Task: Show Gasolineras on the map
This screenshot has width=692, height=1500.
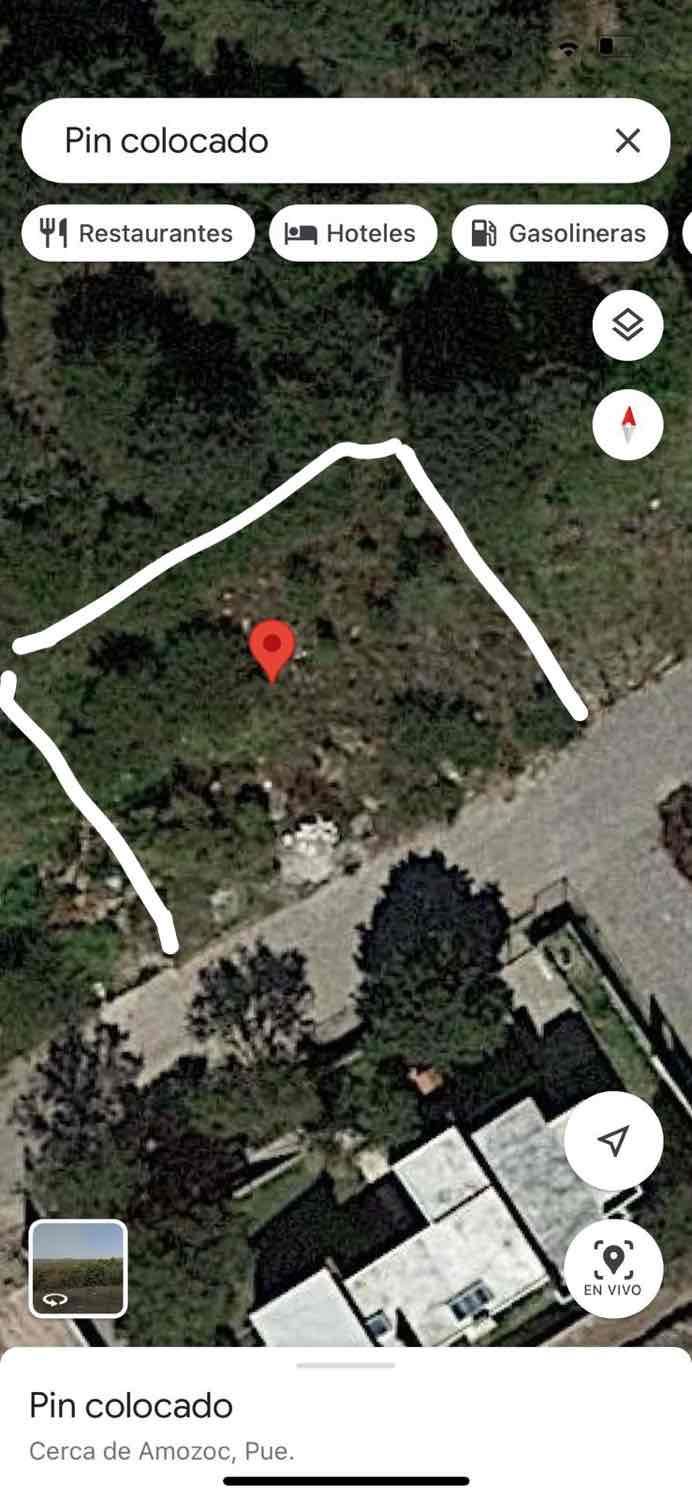Action: 560,233
